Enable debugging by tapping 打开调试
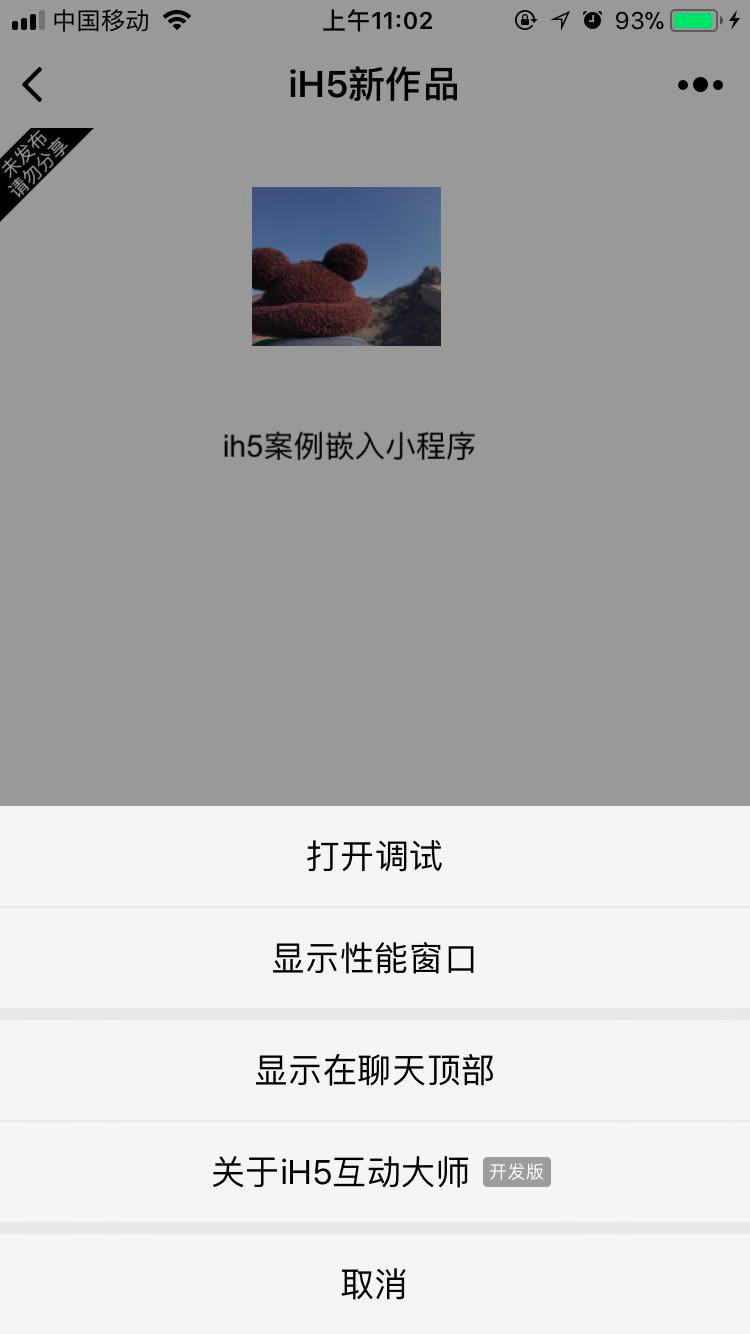Screen dimensions: 750x1334 tap(375, 856)
